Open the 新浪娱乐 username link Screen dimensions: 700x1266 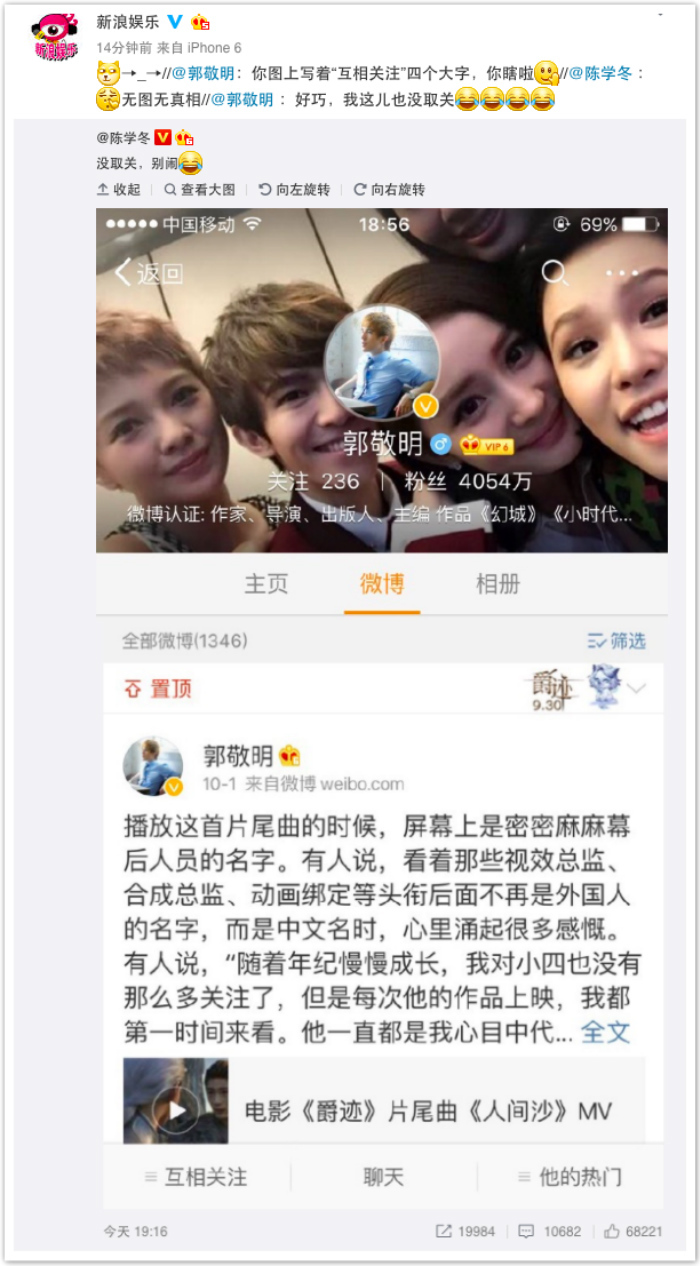(128, 21)
